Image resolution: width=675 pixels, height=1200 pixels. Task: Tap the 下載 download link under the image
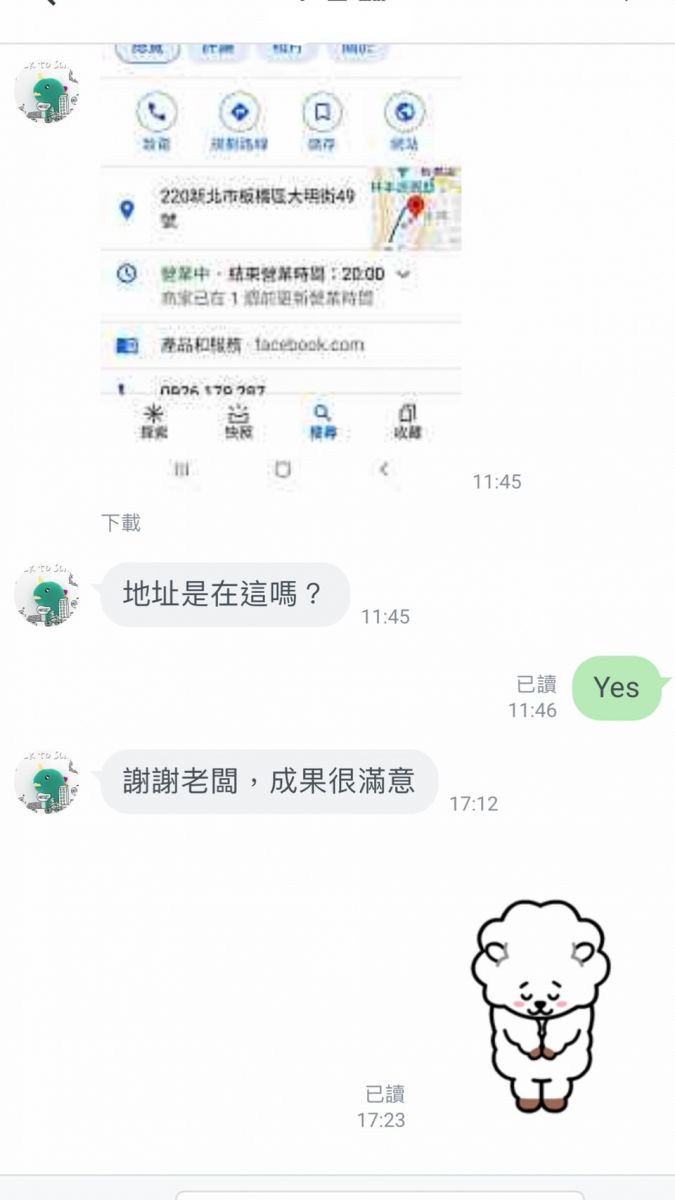click(120, 523)
